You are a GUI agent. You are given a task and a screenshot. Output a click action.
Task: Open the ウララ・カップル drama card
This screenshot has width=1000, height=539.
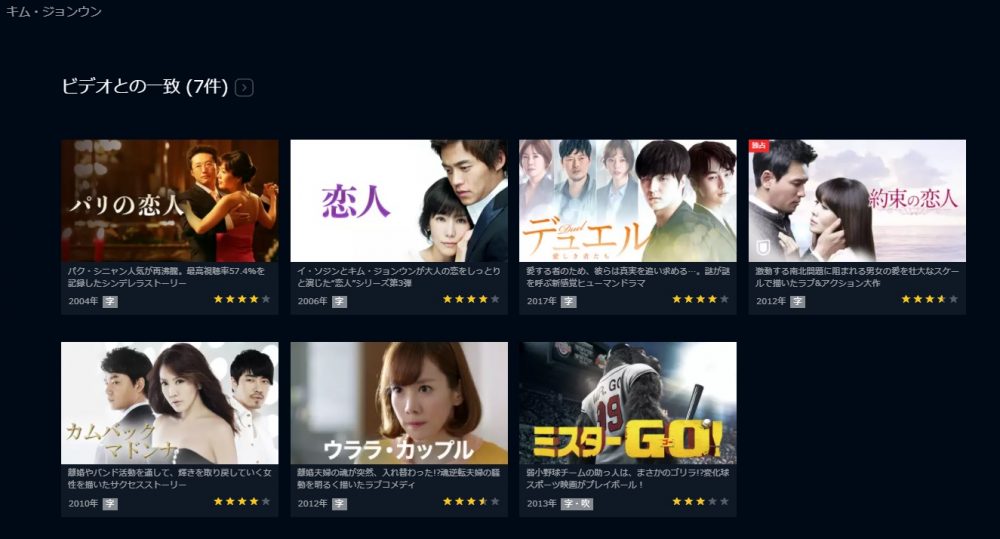point(399,403)
